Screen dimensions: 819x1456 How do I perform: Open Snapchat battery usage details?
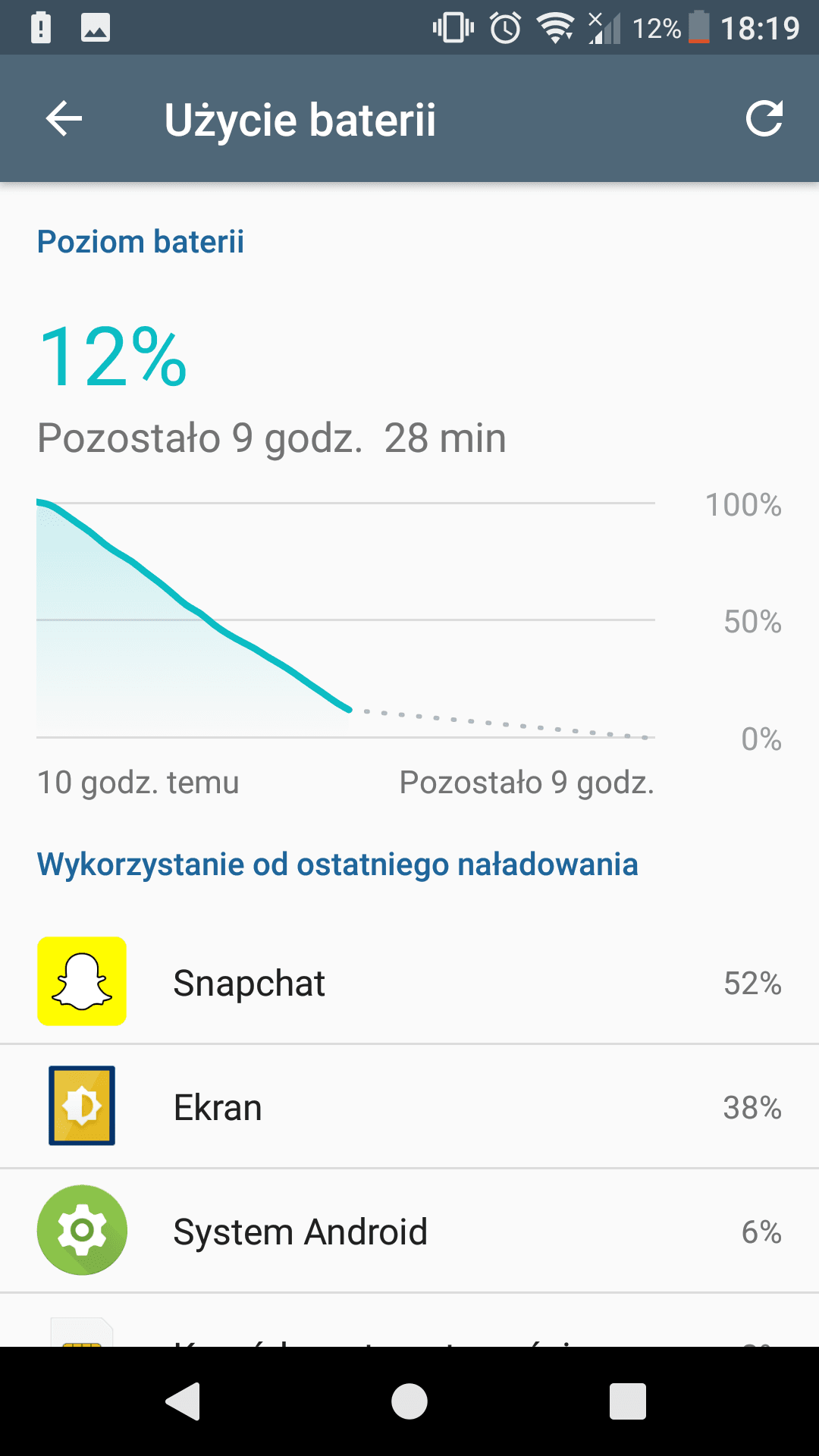[409, 982]
